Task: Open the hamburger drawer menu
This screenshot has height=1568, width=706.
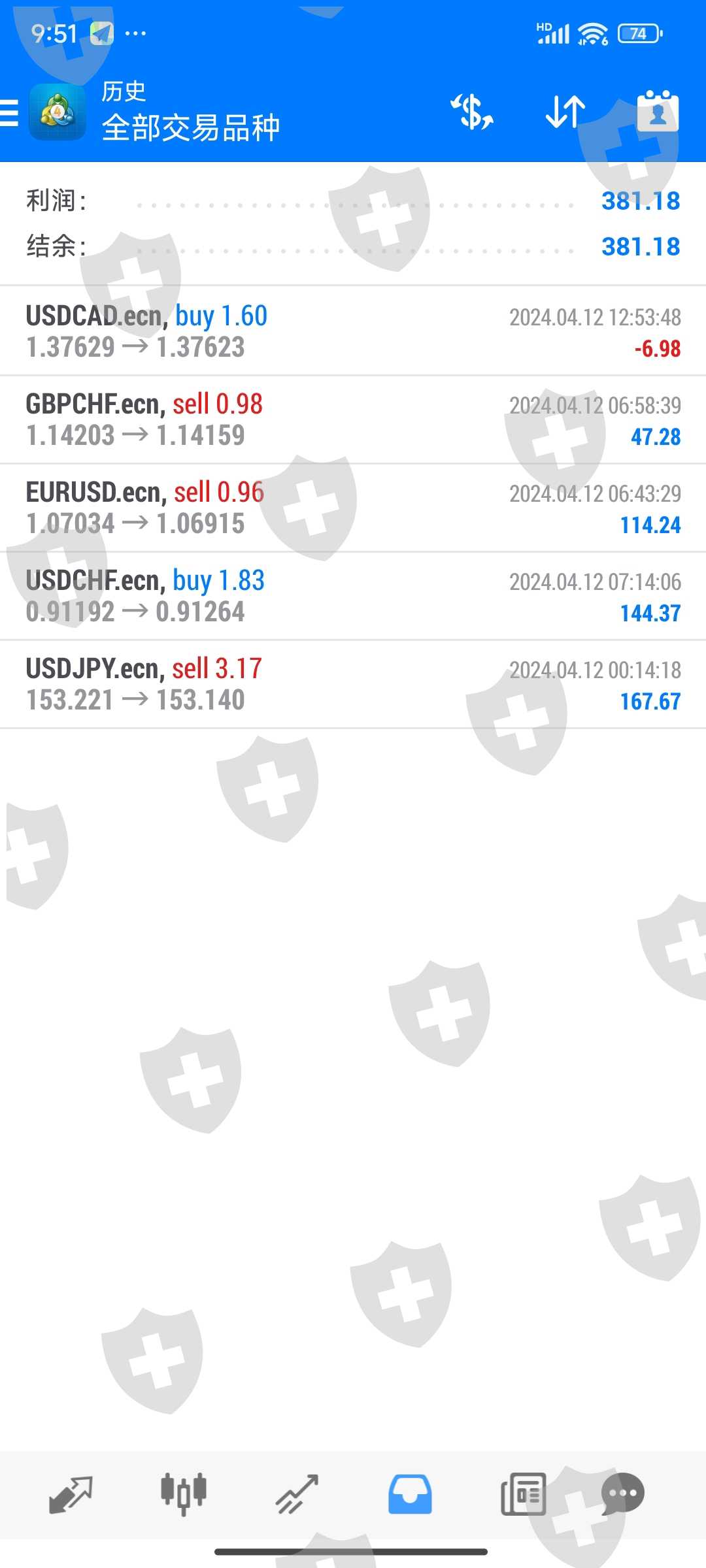Action: (x=10, y=112)
